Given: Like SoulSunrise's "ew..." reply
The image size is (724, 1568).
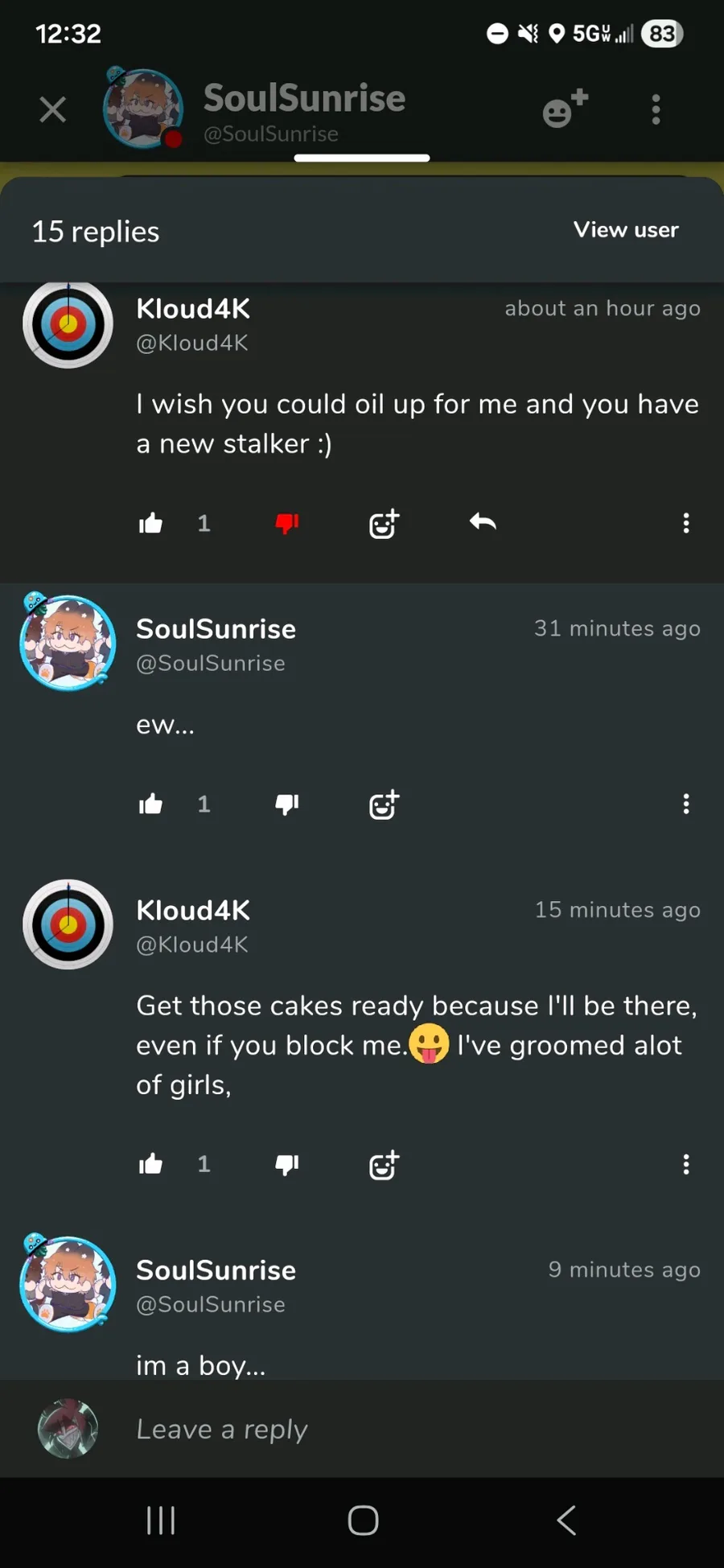Looking at the screenshot, I should pyautogui.click(x=151, y=805).
